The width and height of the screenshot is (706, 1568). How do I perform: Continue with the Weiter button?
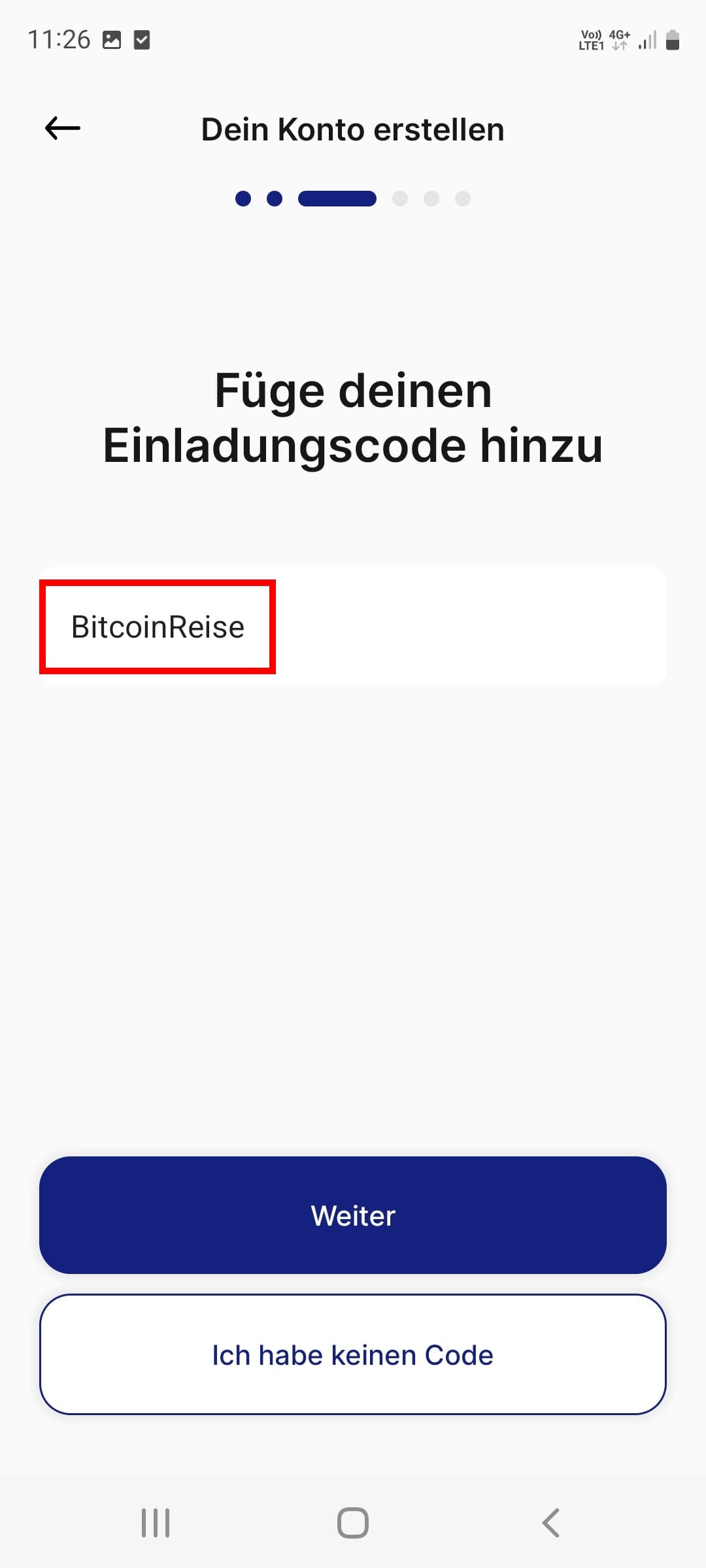[x=353, y=1215]
